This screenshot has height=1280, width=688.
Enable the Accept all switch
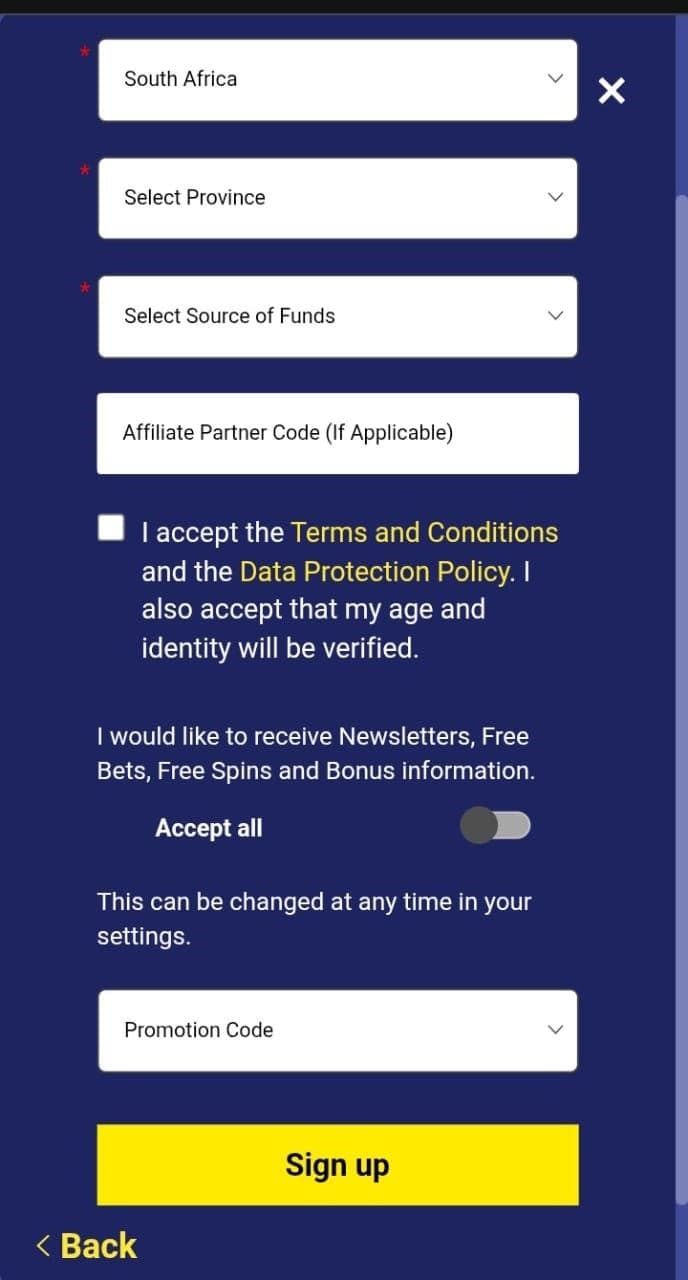pos(495,826)
